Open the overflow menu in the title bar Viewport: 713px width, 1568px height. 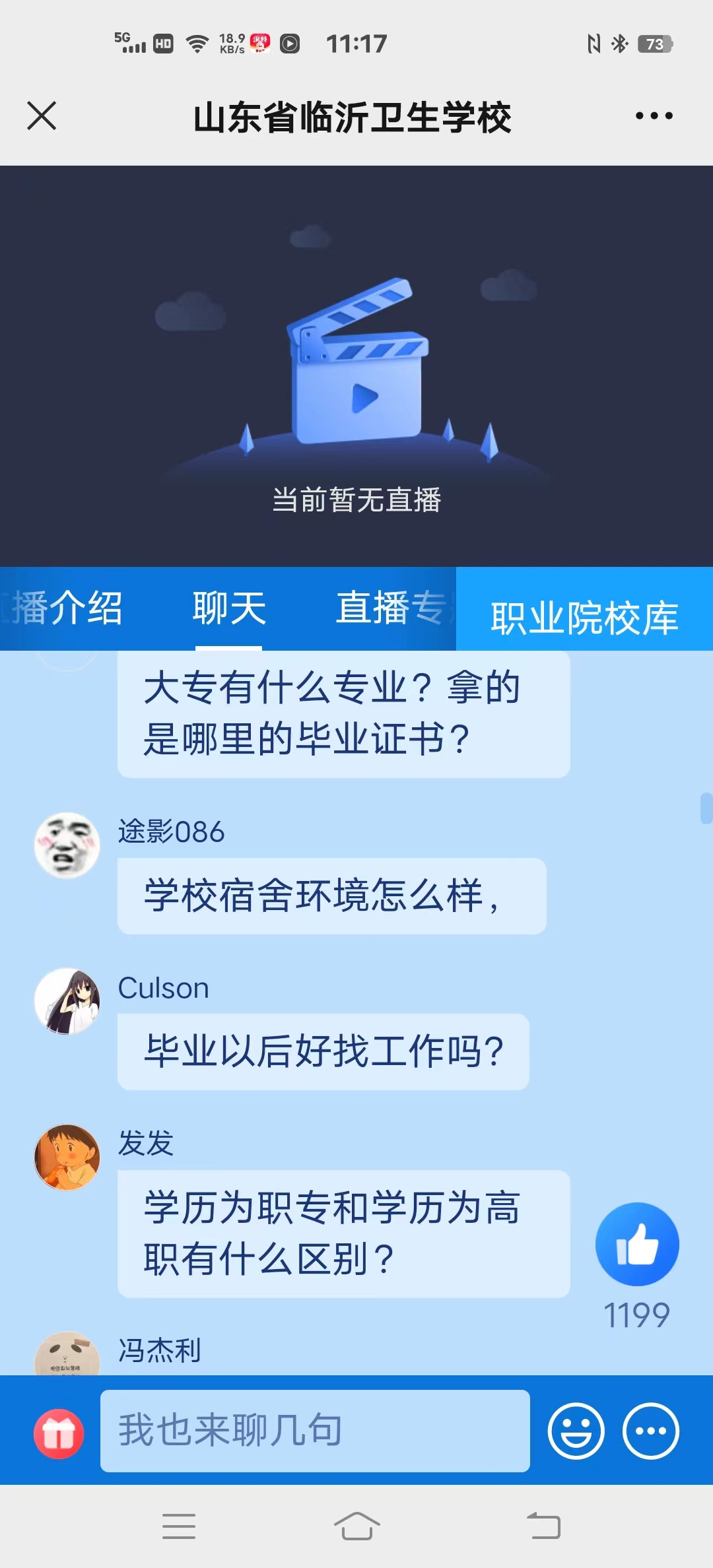(x=654, y=116)
